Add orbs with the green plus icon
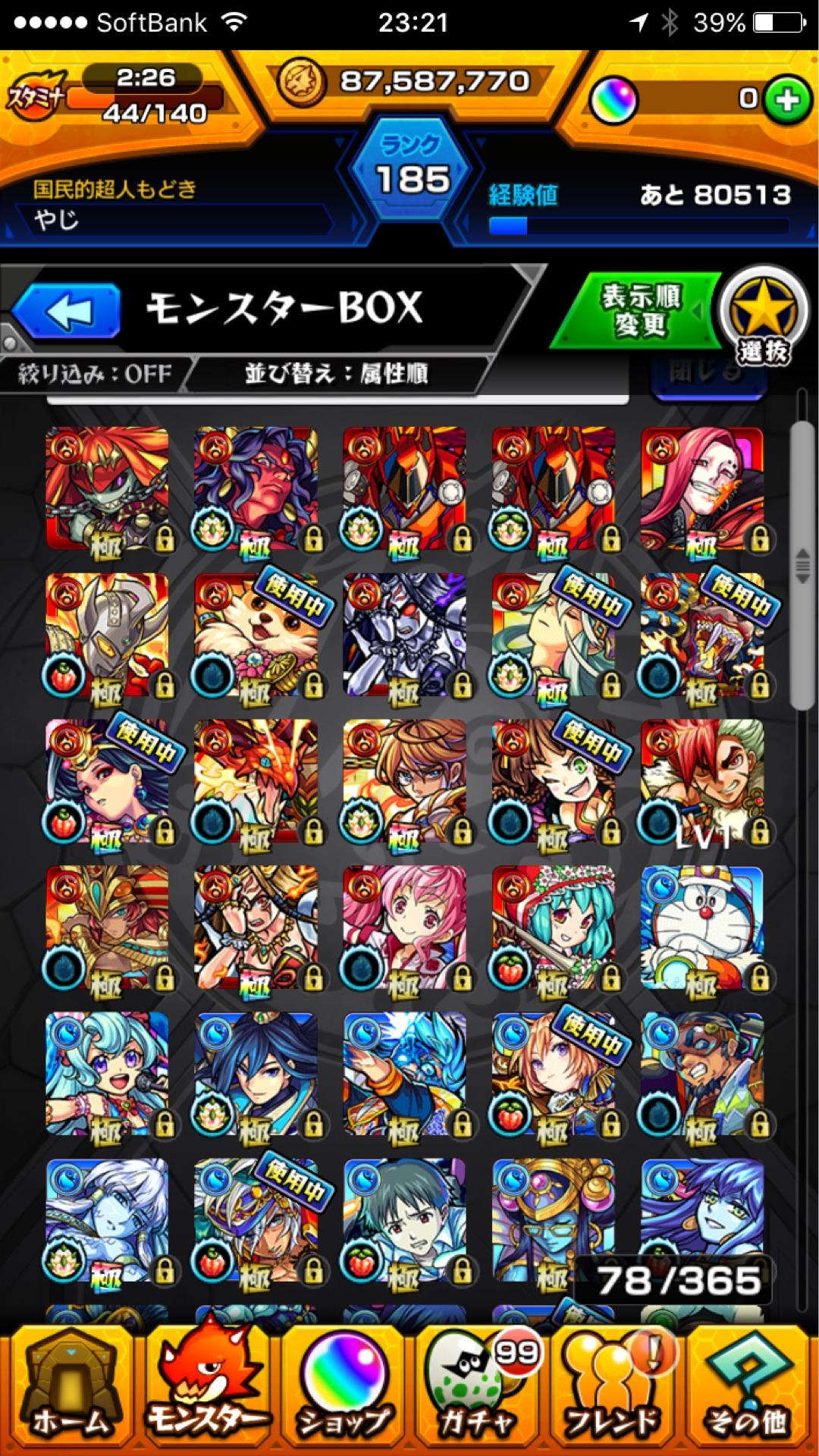This screenshot has width=819, height=1456. tap(786, 99)
